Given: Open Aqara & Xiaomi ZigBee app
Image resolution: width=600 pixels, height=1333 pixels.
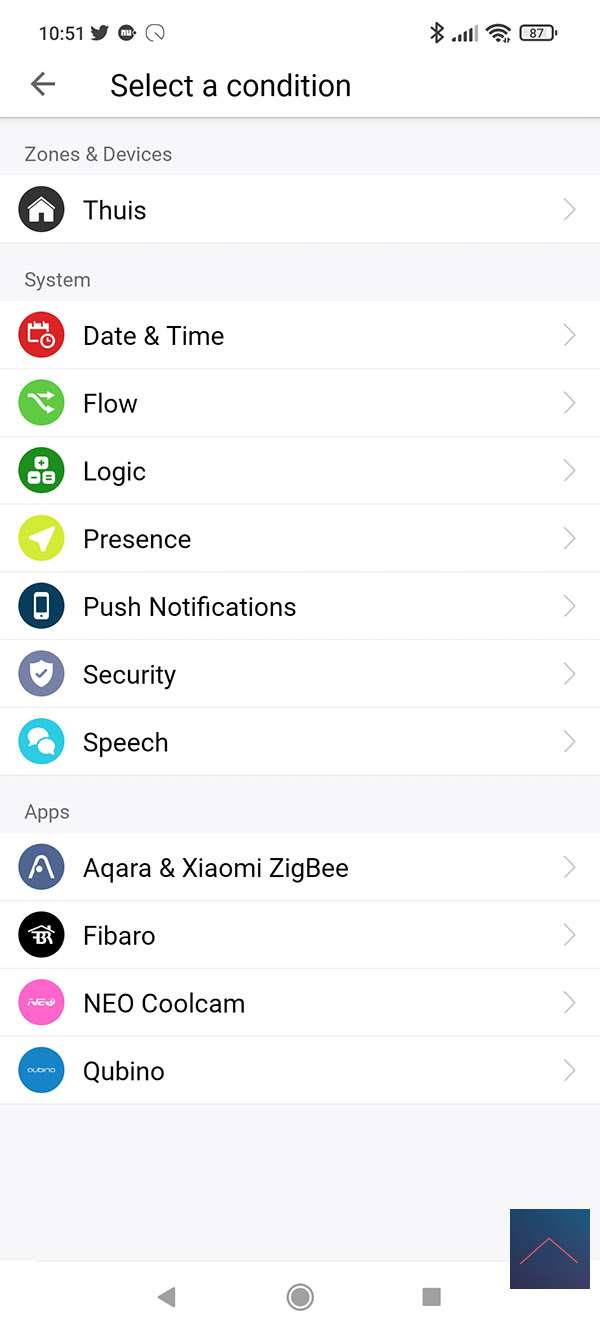Looking at the screenshot, I should tap(300, 868).
